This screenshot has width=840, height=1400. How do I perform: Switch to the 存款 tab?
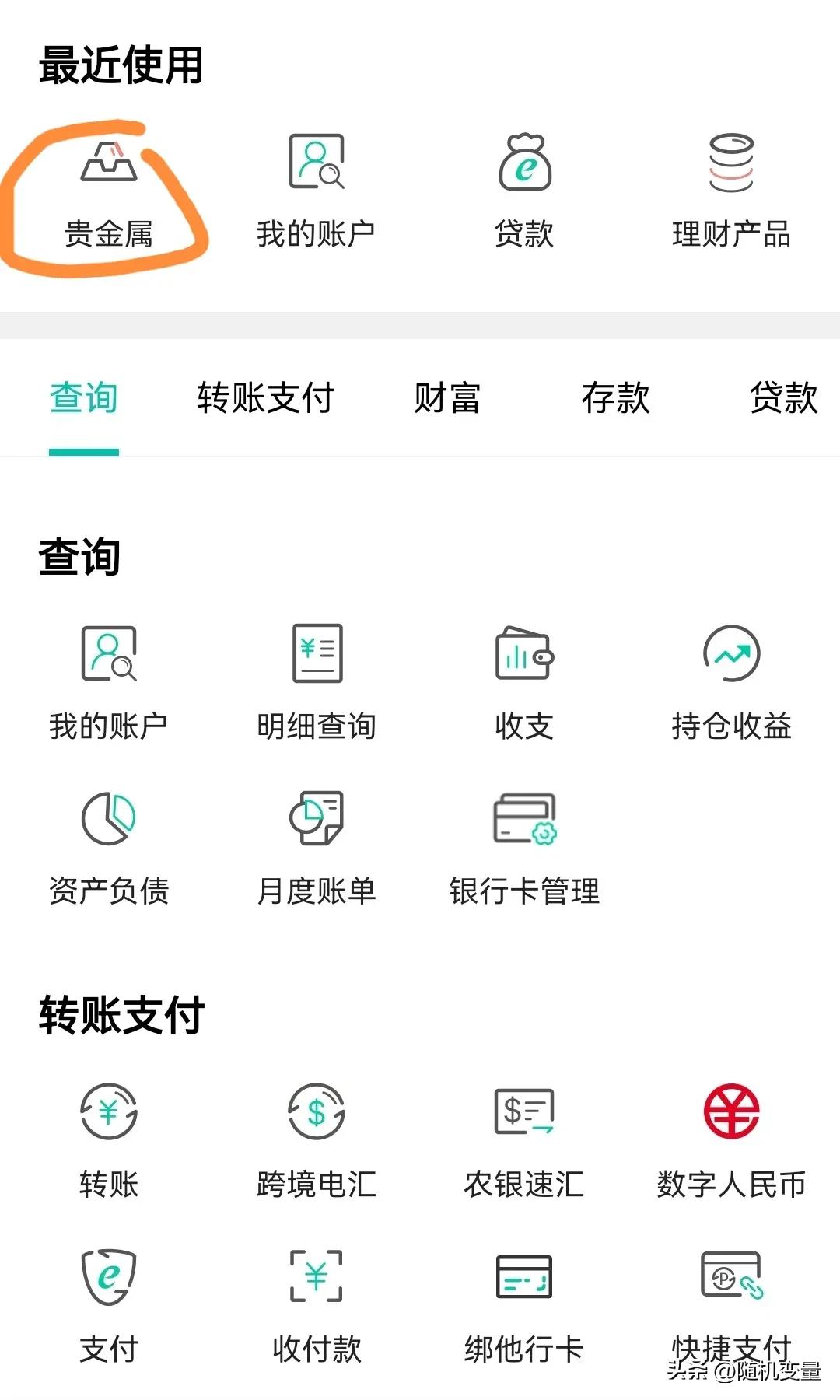pyautogui.click(x=614, y=399)
